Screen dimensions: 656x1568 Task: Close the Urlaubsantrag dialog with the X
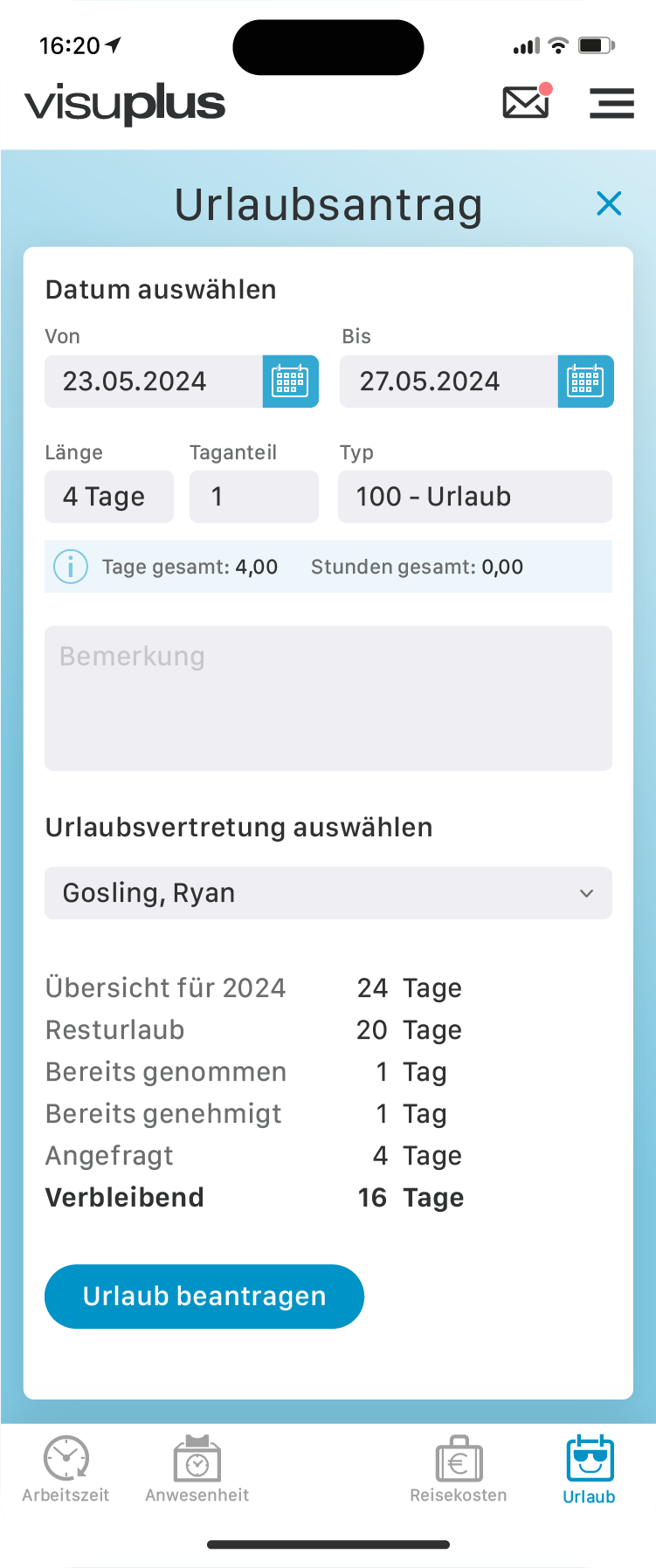(609, 203)
